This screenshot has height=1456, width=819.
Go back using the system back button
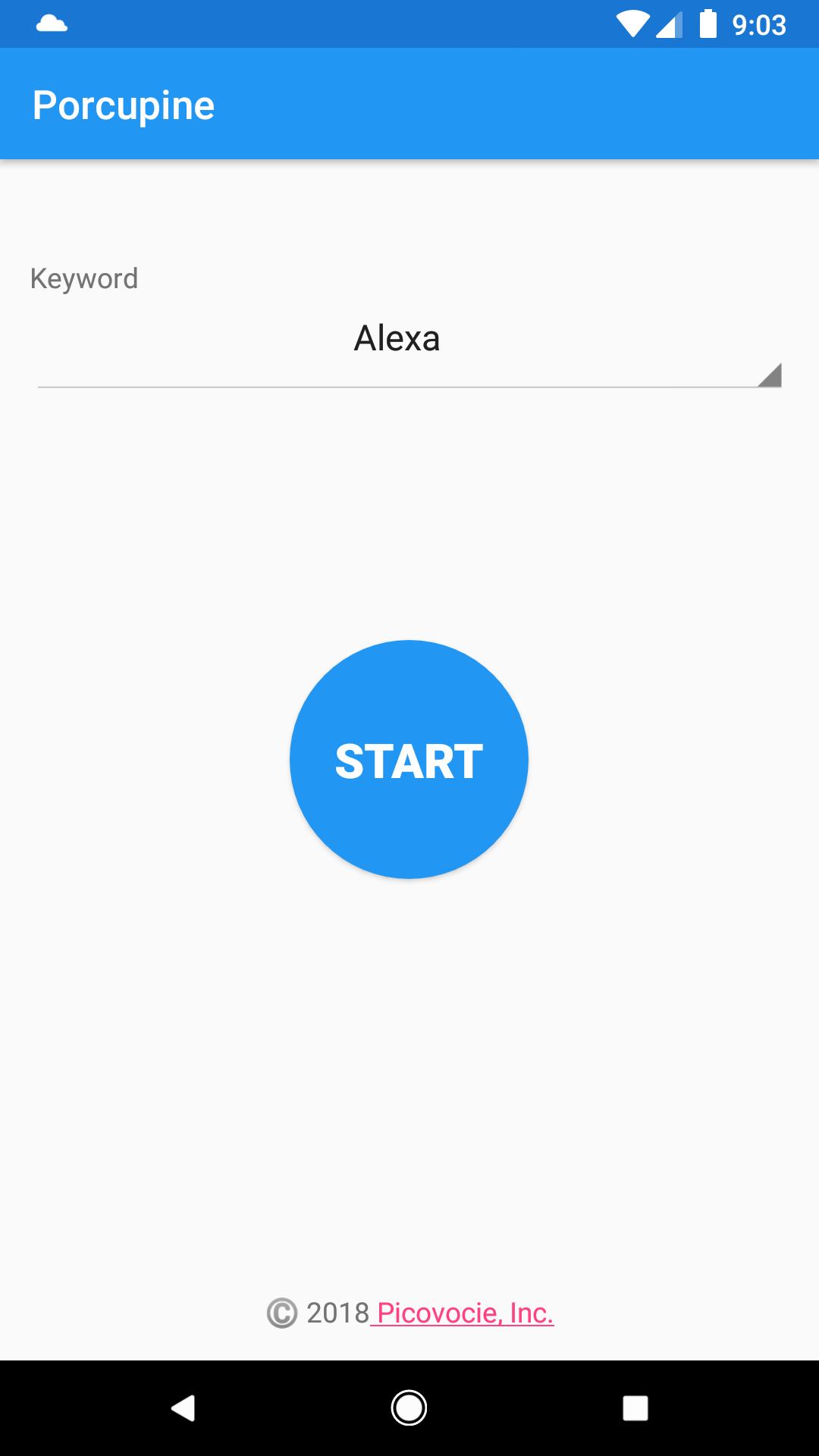183,1408
